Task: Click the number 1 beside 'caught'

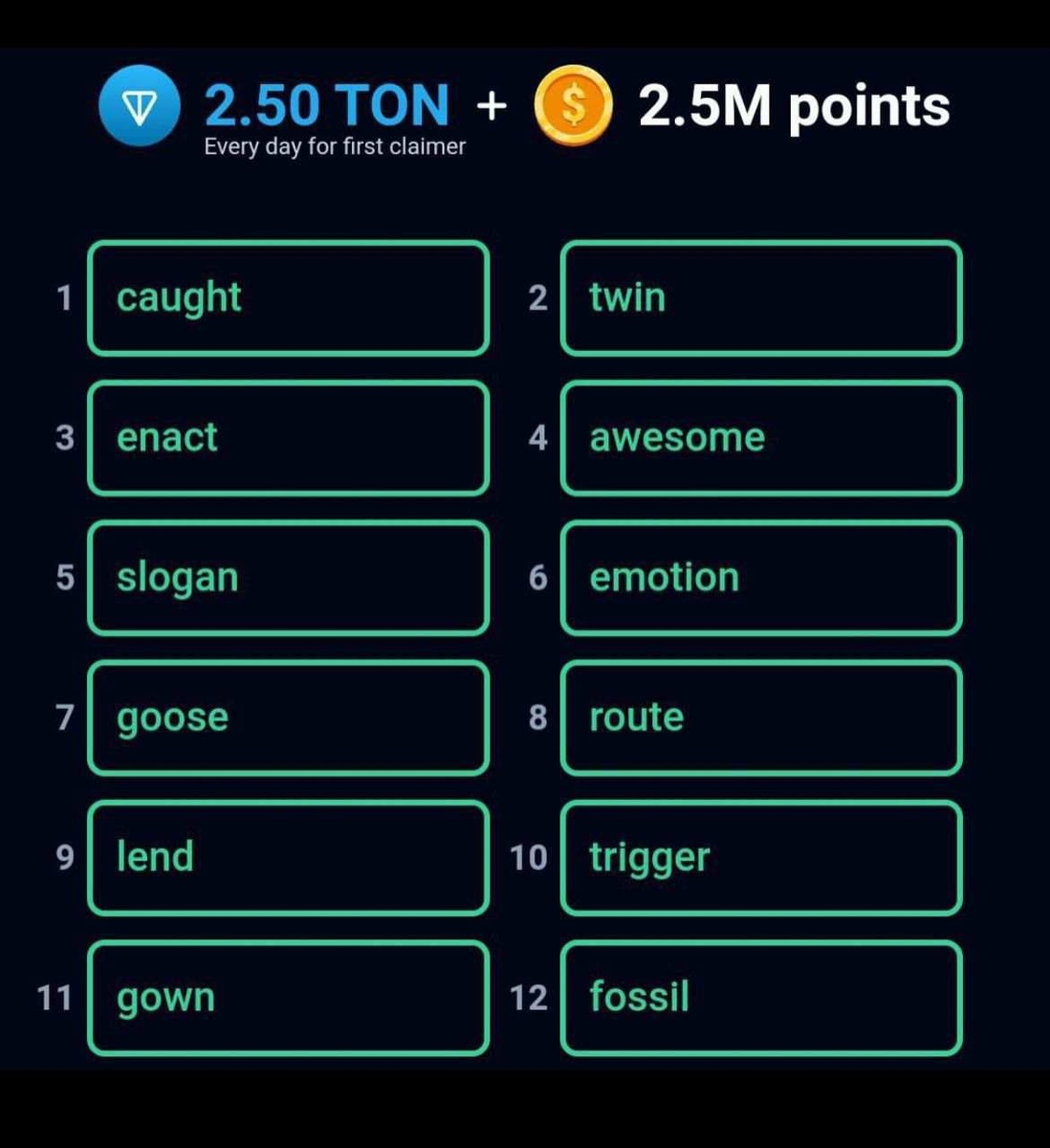Action: pos(65,299)
